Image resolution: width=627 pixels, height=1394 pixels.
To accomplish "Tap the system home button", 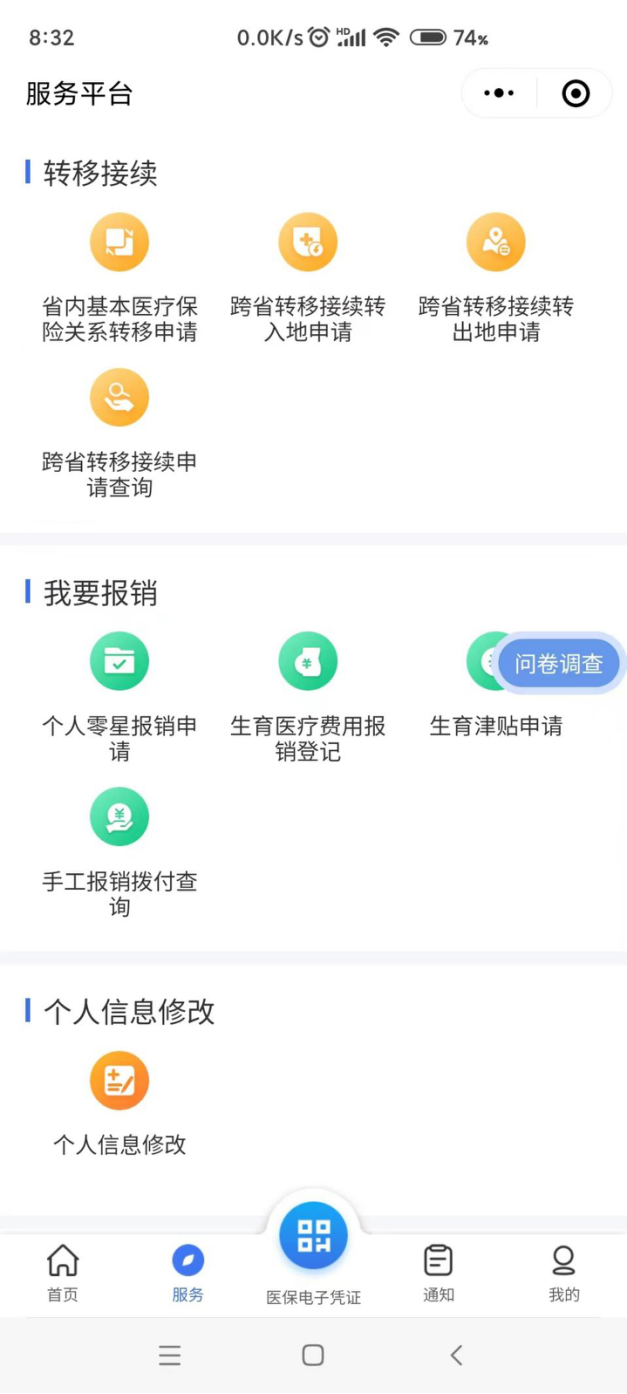I will 313,1355.
